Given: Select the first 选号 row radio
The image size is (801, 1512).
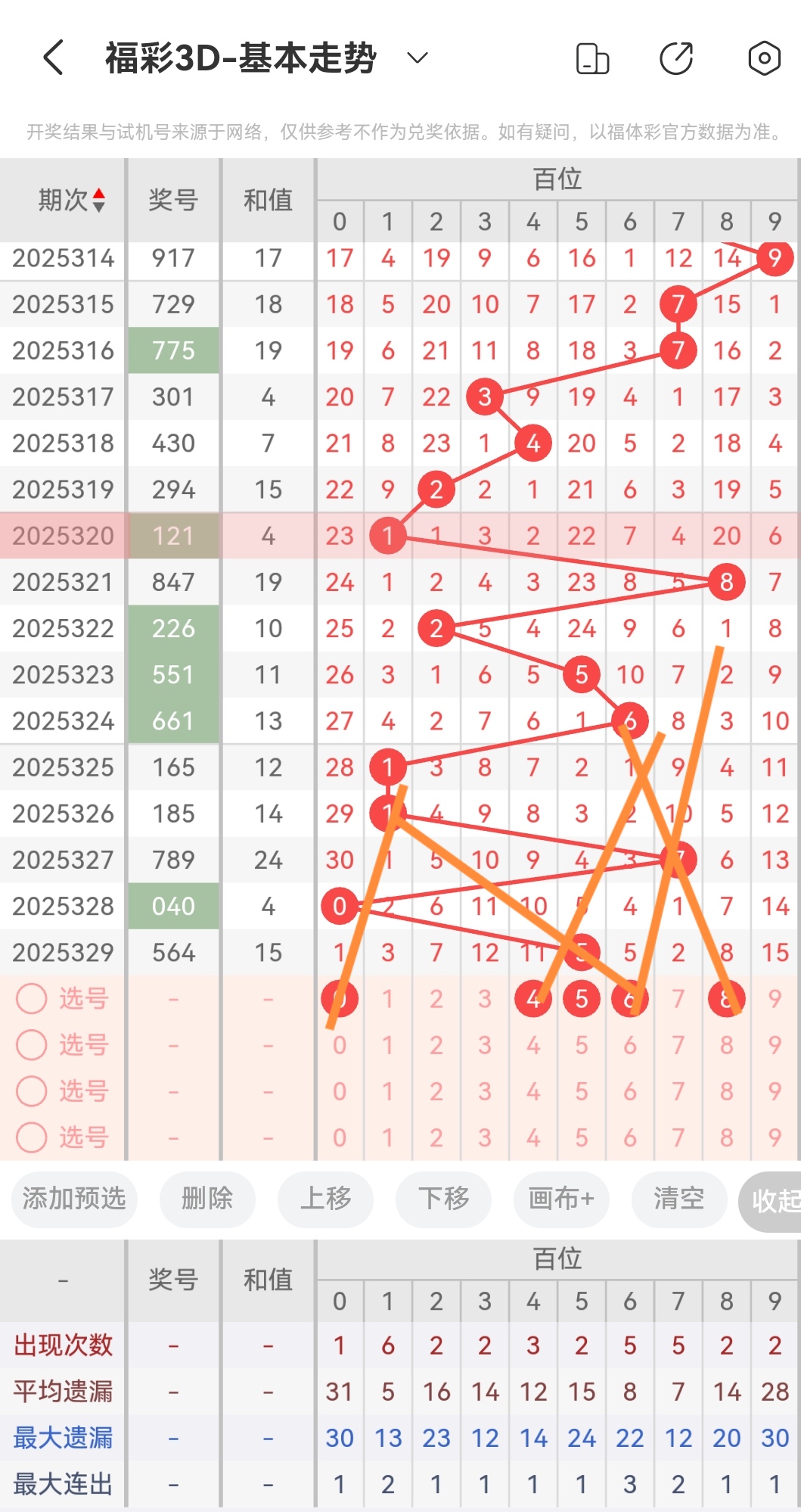Looking at the screenshot, I should coord(32,998).
